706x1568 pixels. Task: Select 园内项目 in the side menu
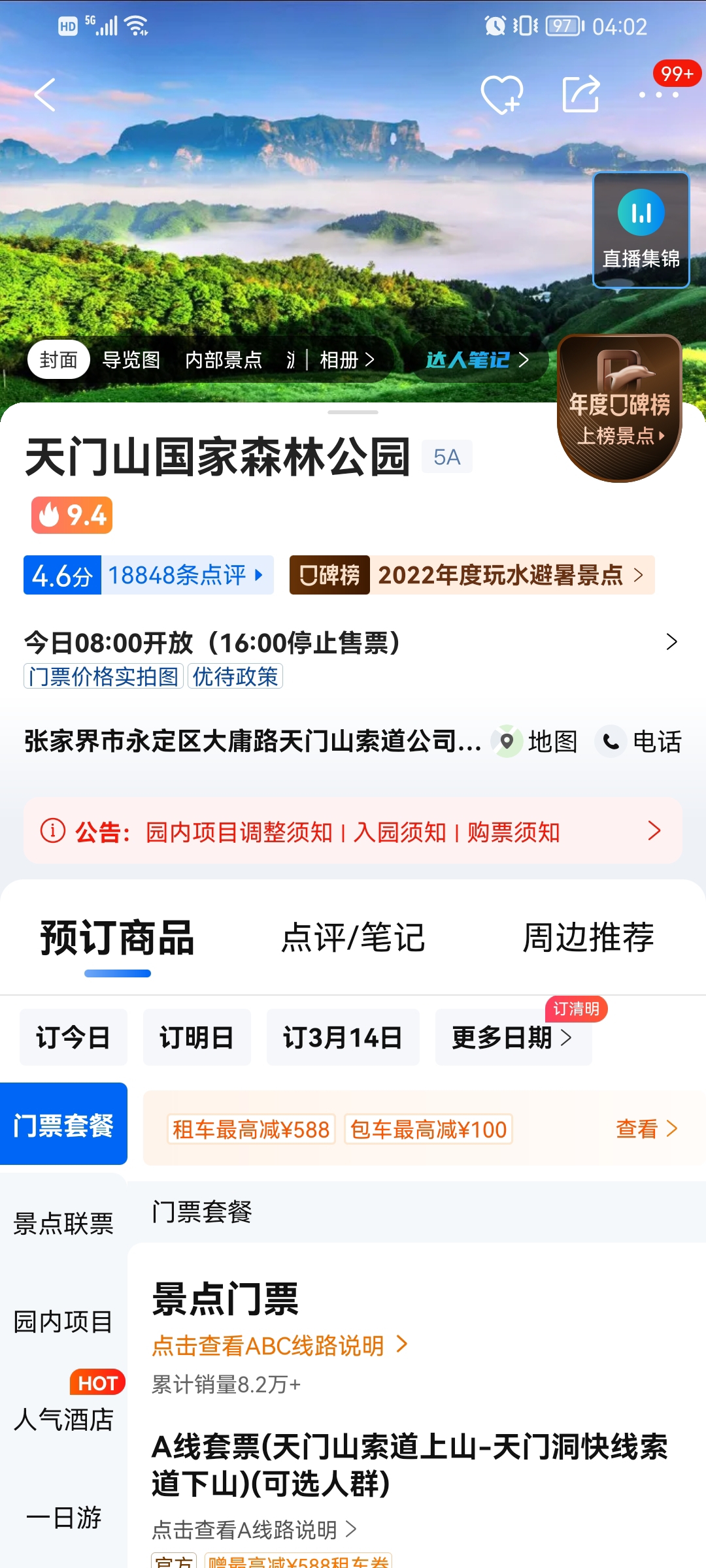[x=63, y=1322]
